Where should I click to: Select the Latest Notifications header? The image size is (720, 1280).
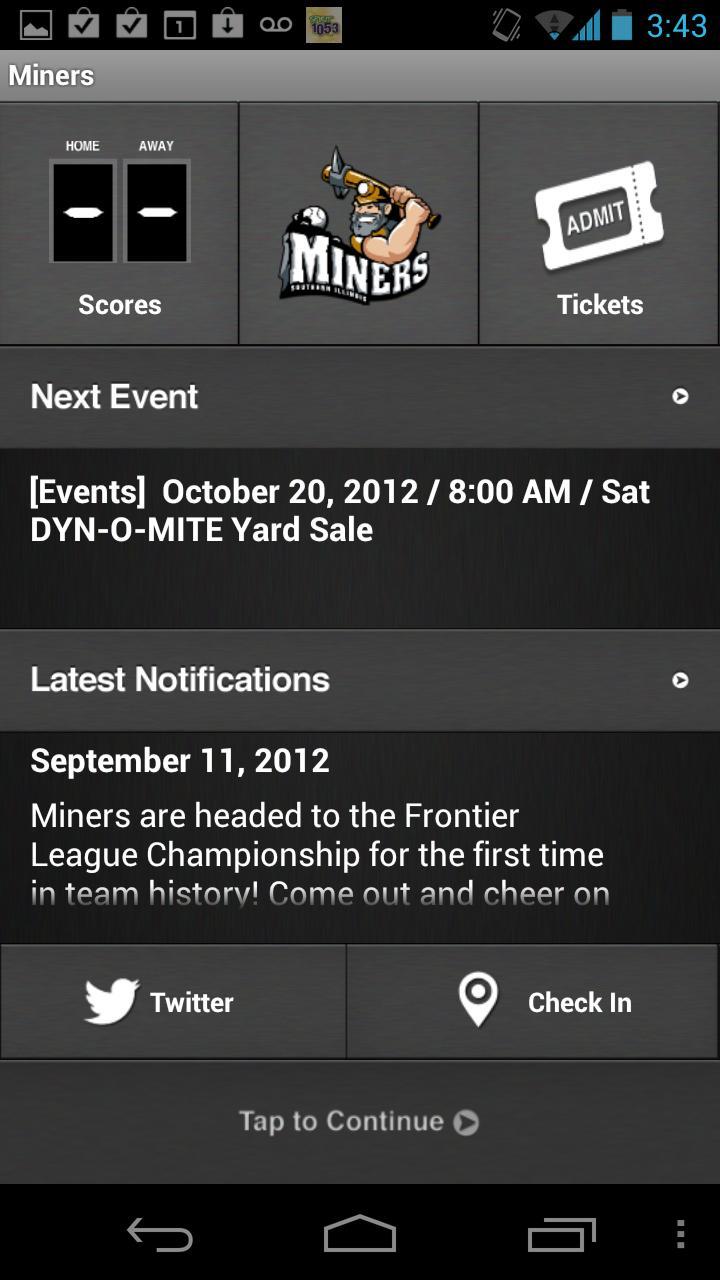point(180,679)
